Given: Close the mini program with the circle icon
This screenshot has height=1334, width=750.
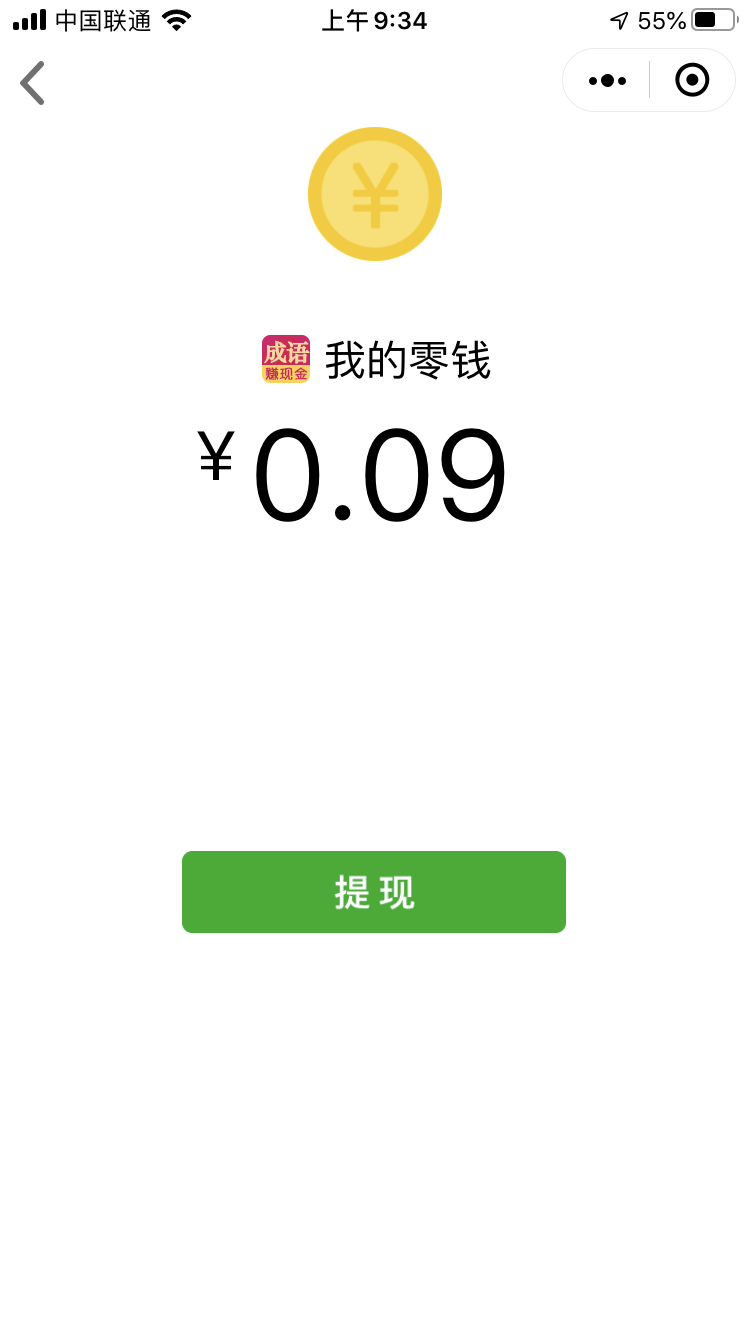Looking at the screenshot, I should 692,80.
